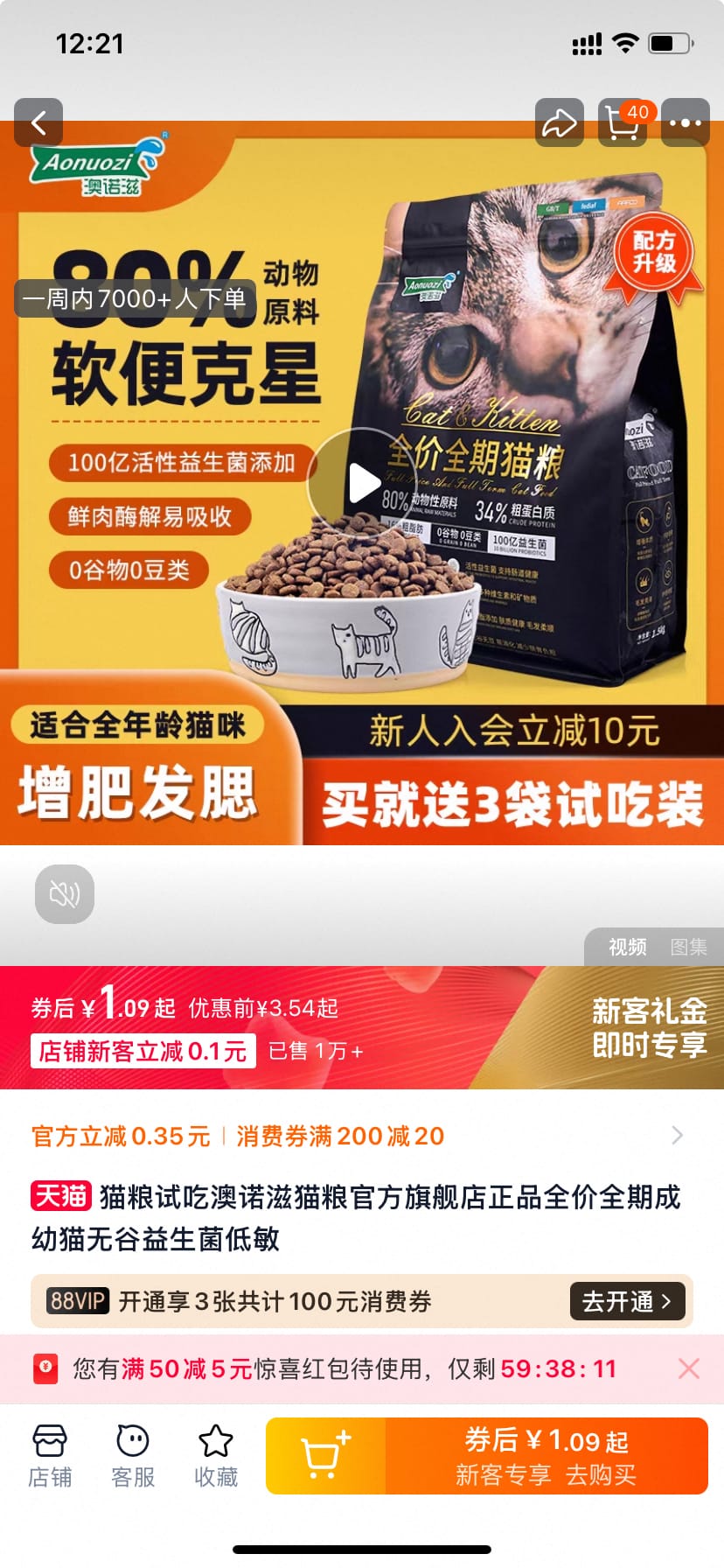Expand the 官方立减 discount details chevron
The height and width of the screenshot is (1568, 724).
[677, 1135]
